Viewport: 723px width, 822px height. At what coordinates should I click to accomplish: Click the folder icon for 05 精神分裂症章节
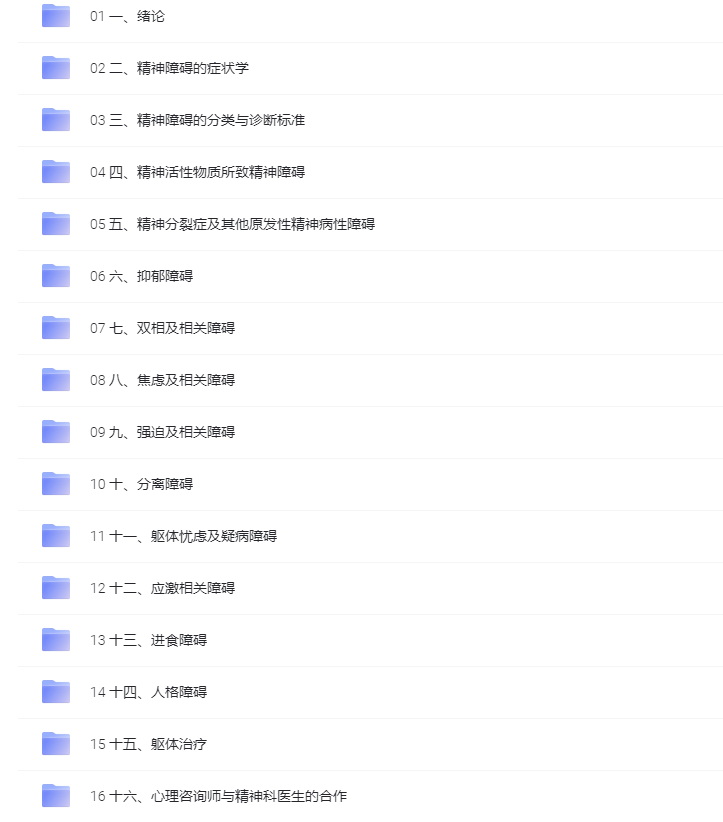tap(55, 224)
